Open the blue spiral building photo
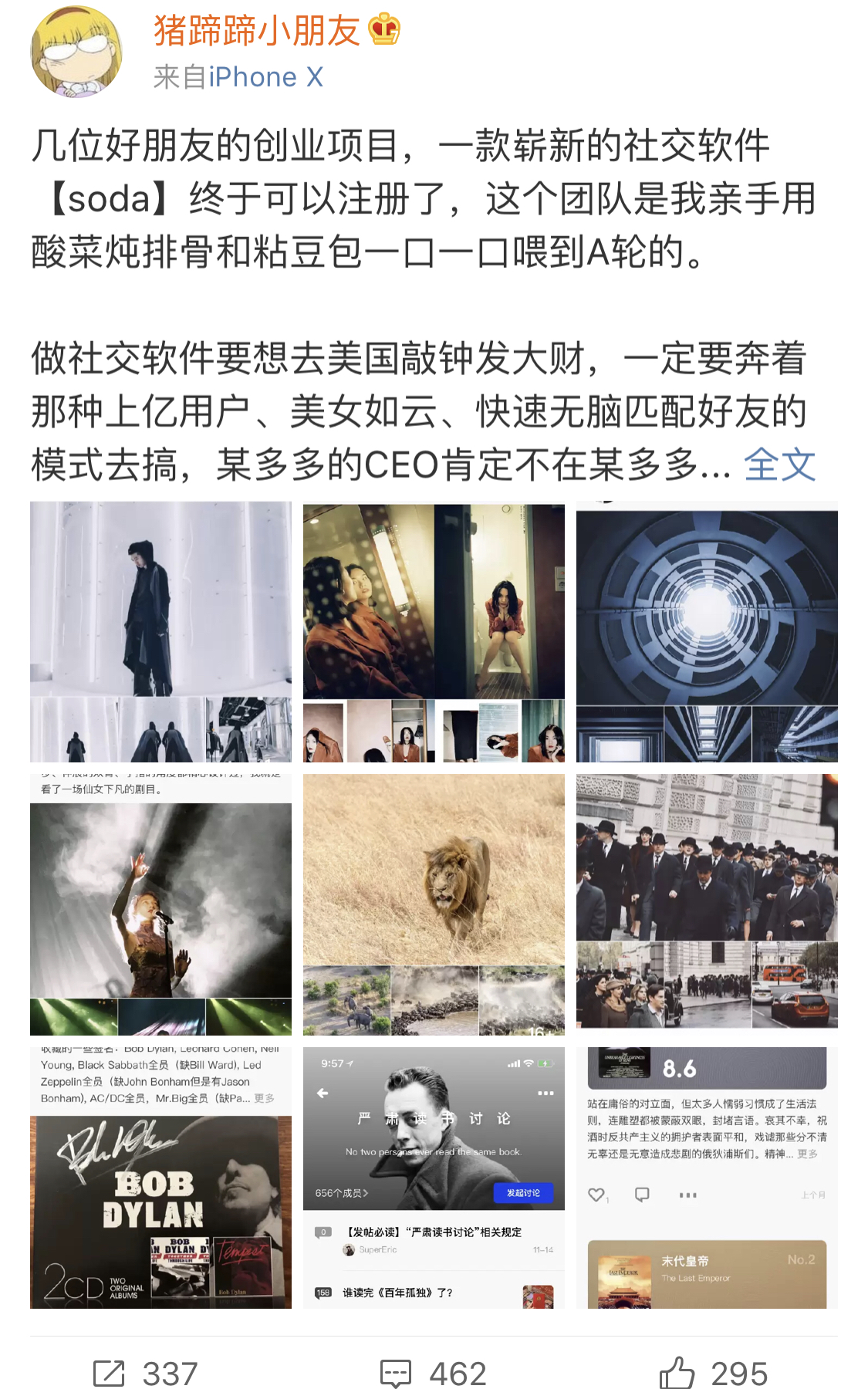The image size is (868, 1389). pyautogui.click(x=707, y=631)
